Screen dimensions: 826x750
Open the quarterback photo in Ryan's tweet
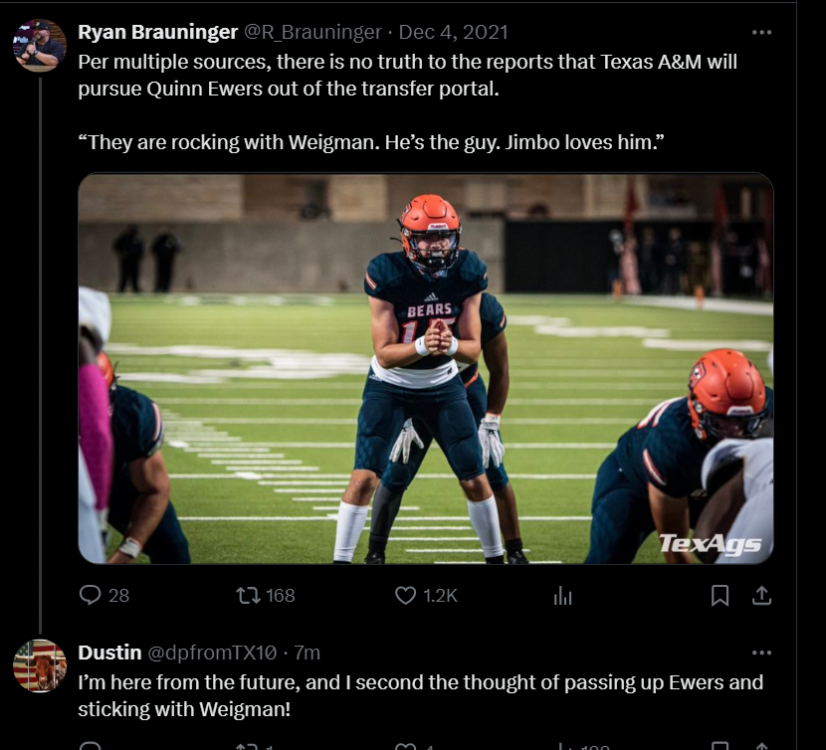(x=425, y=369)
